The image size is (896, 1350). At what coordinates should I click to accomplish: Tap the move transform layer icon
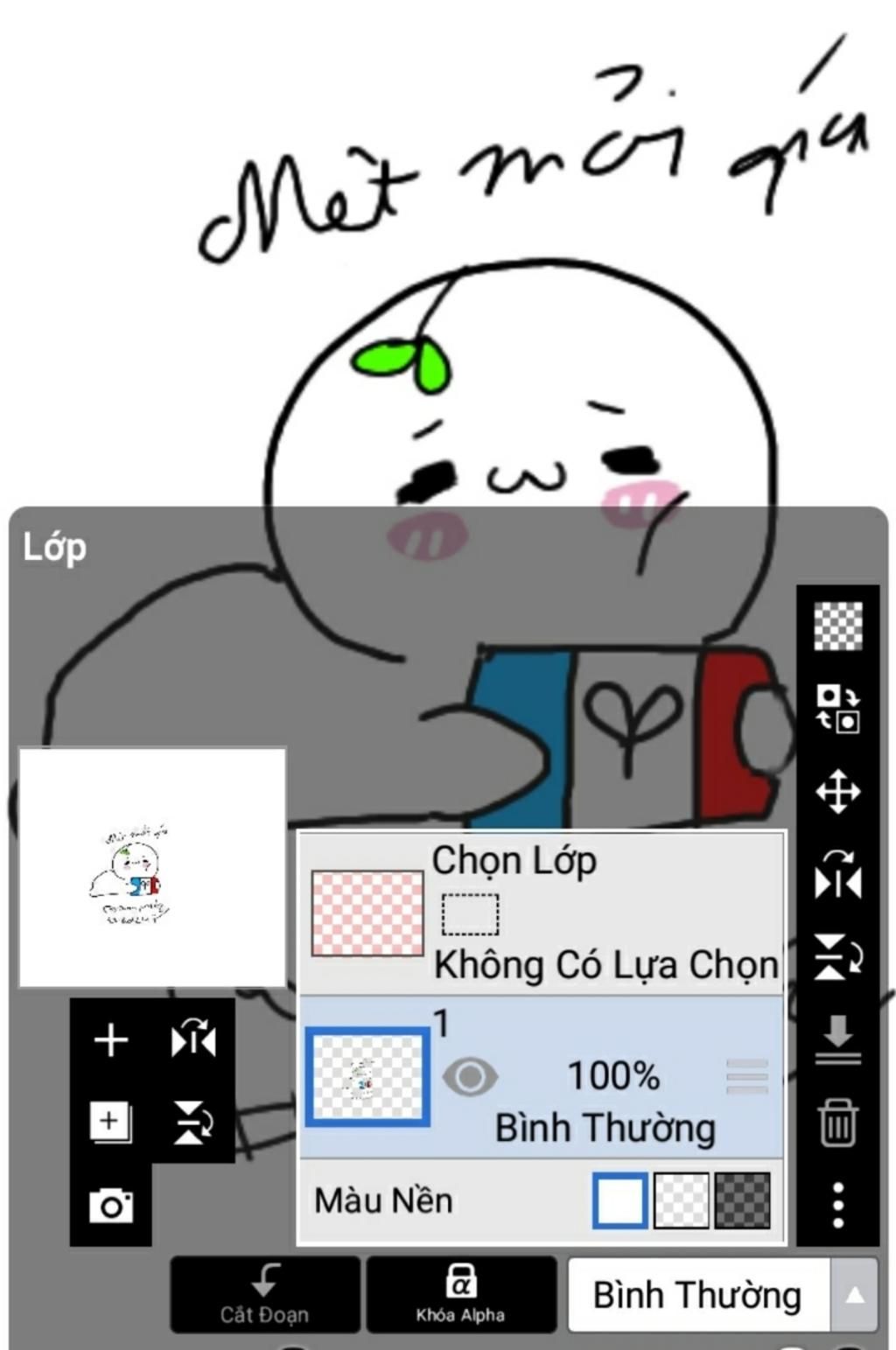tap(837, 792)
